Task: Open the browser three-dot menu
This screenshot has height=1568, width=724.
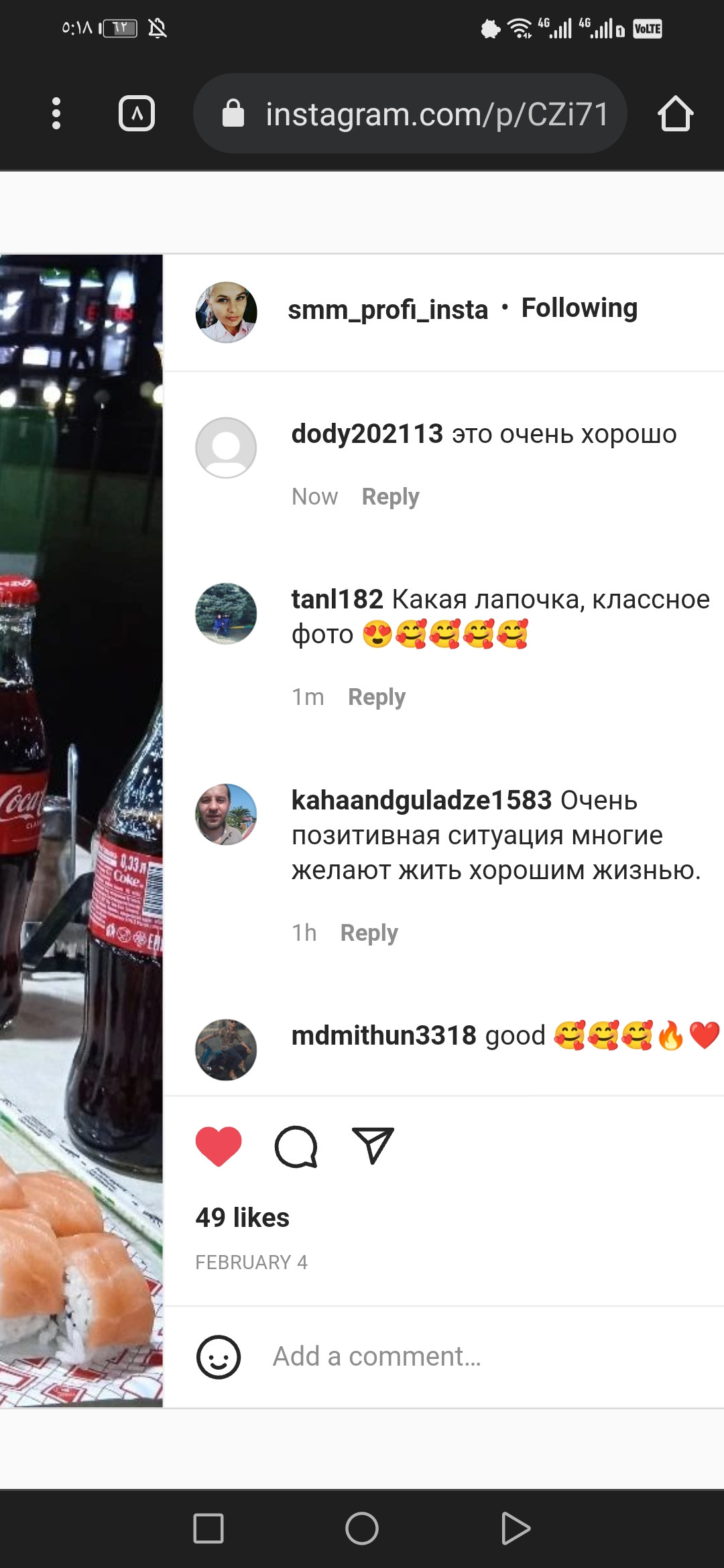Action: (x=56, y=113)
